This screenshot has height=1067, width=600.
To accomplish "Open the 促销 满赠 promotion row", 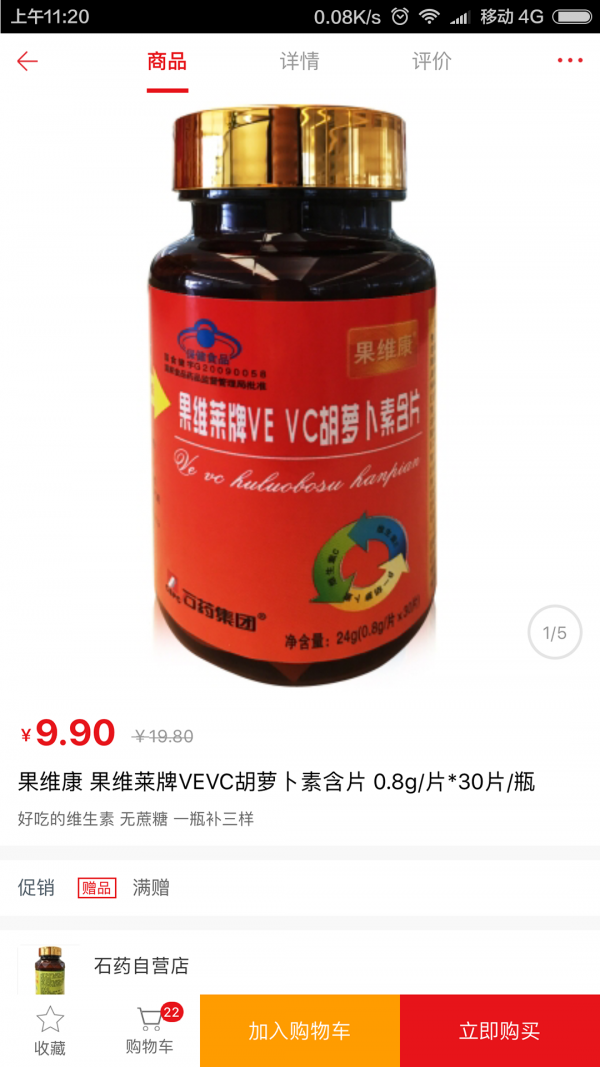I will [x=300, y=887].
